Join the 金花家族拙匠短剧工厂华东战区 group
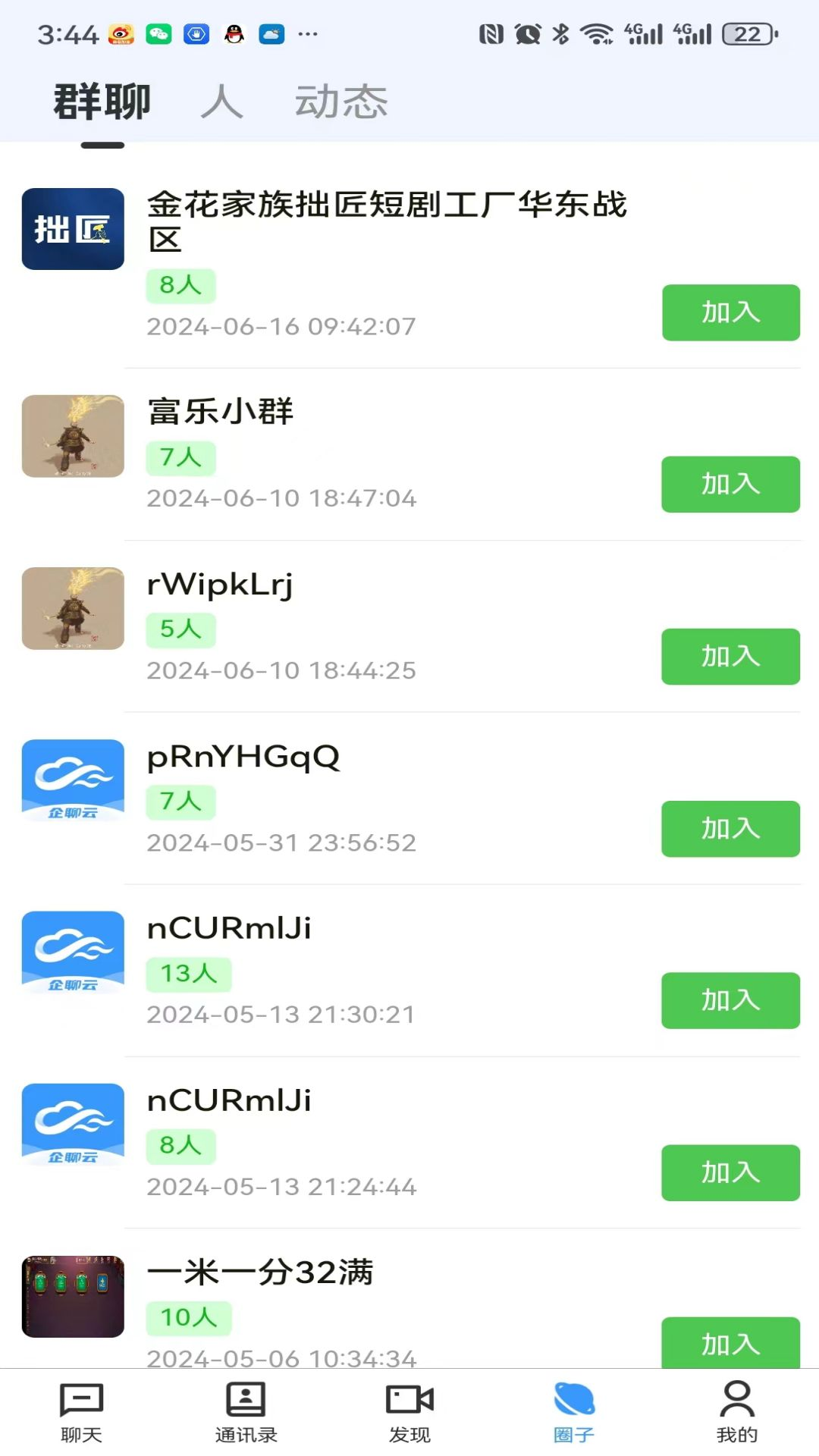The image size is (819, 1456). pos(730,312)
